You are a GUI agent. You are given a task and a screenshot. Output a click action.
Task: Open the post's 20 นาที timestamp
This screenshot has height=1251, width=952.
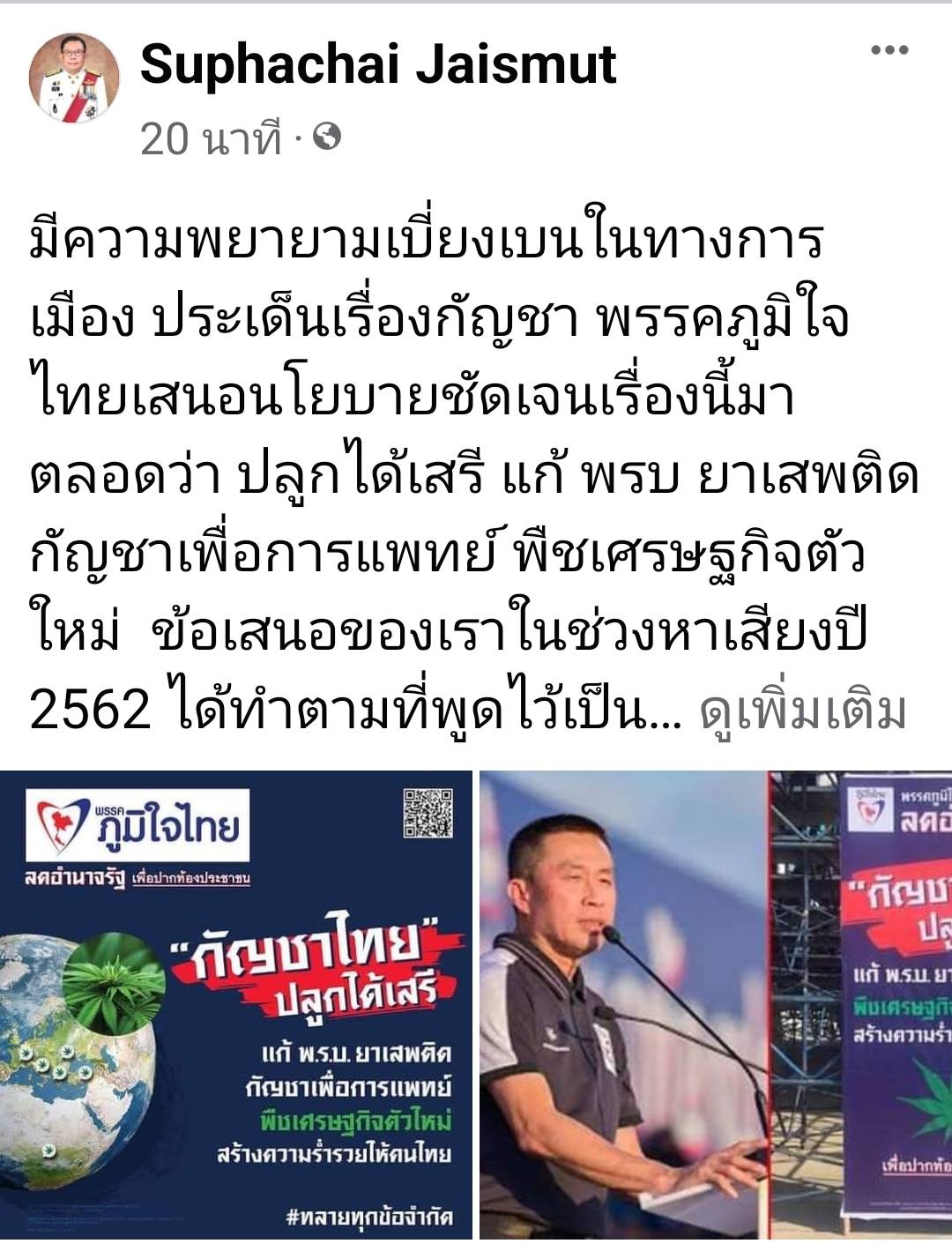click(x=210, y=138)
